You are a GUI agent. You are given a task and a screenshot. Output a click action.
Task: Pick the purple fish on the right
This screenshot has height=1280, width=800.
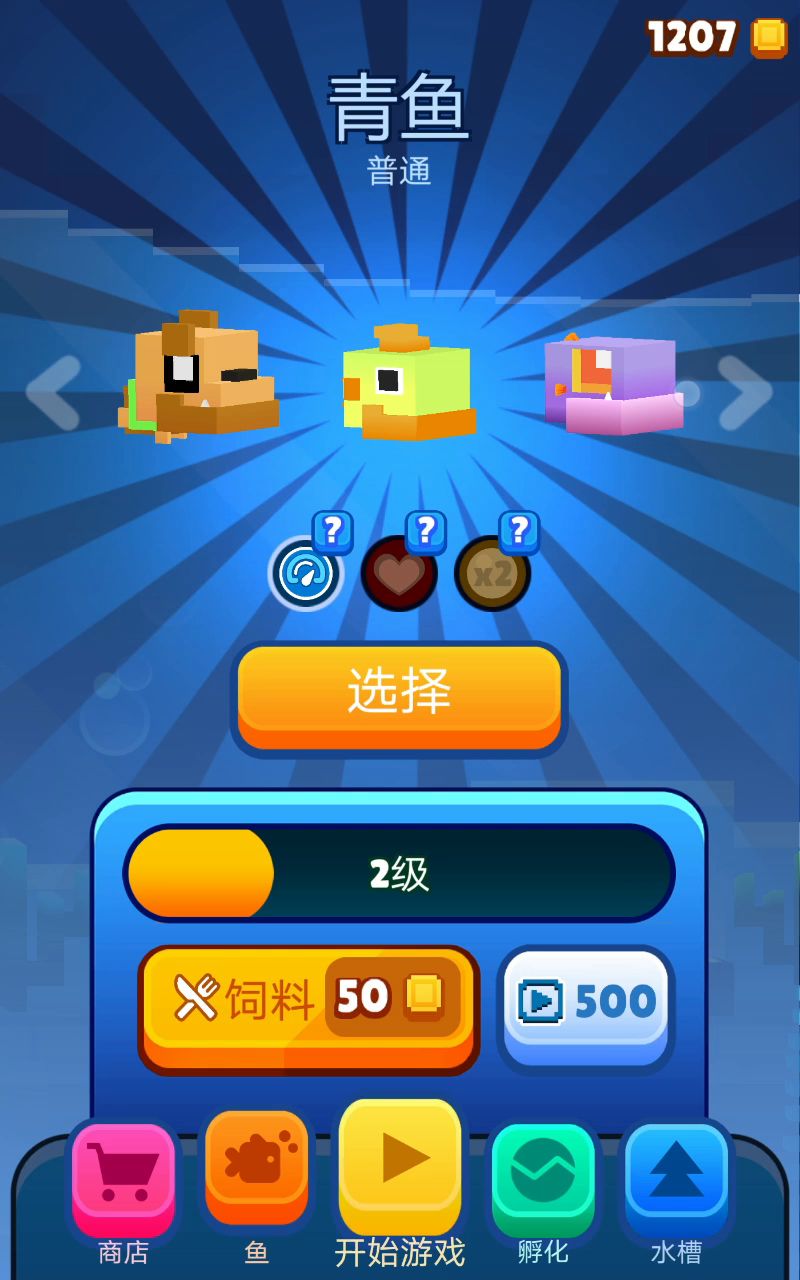click(x=612, y=384)
